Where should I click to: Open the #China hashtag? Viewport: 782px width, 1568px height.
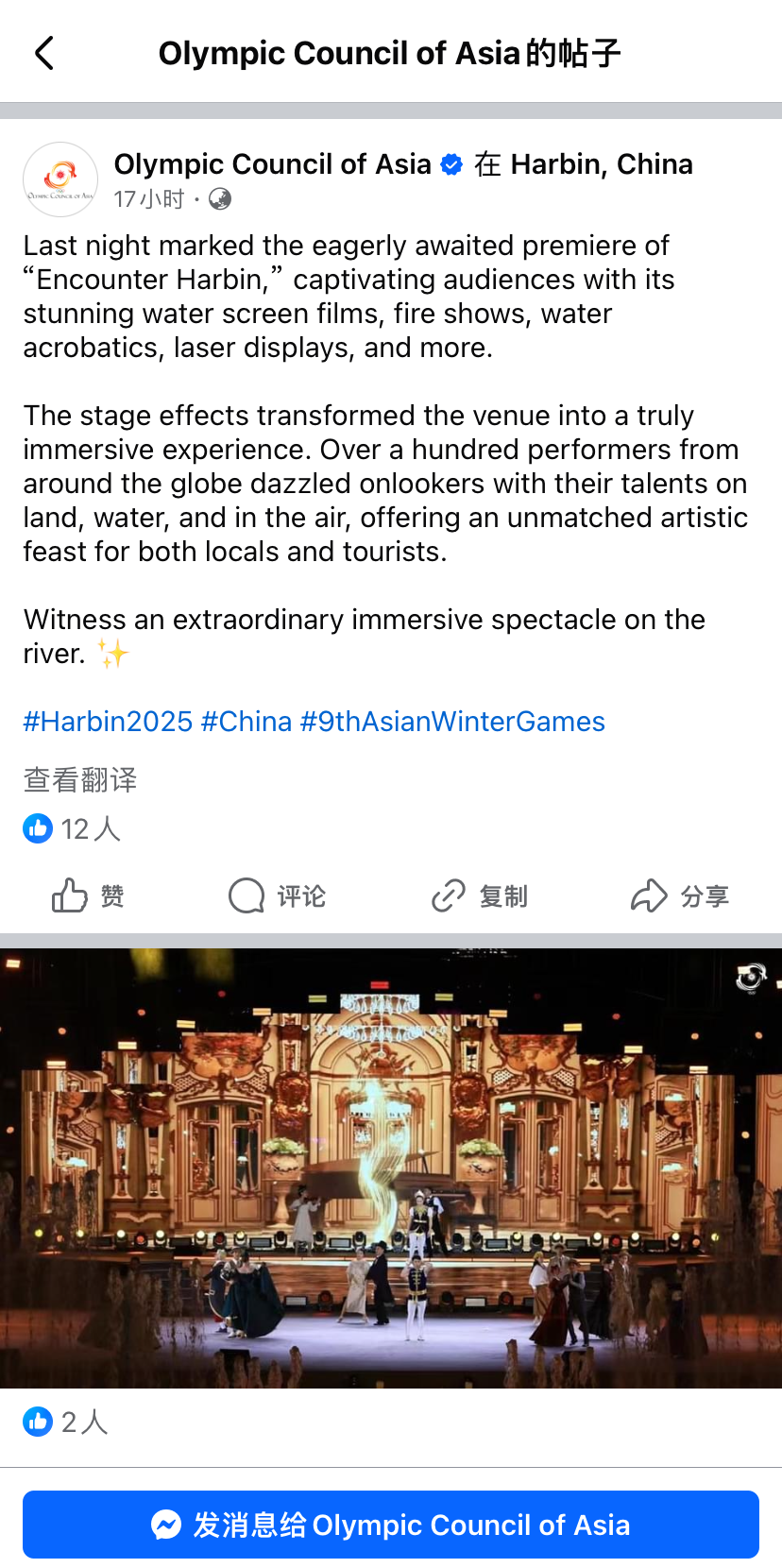pyautogui.click(x=246, y=722)
